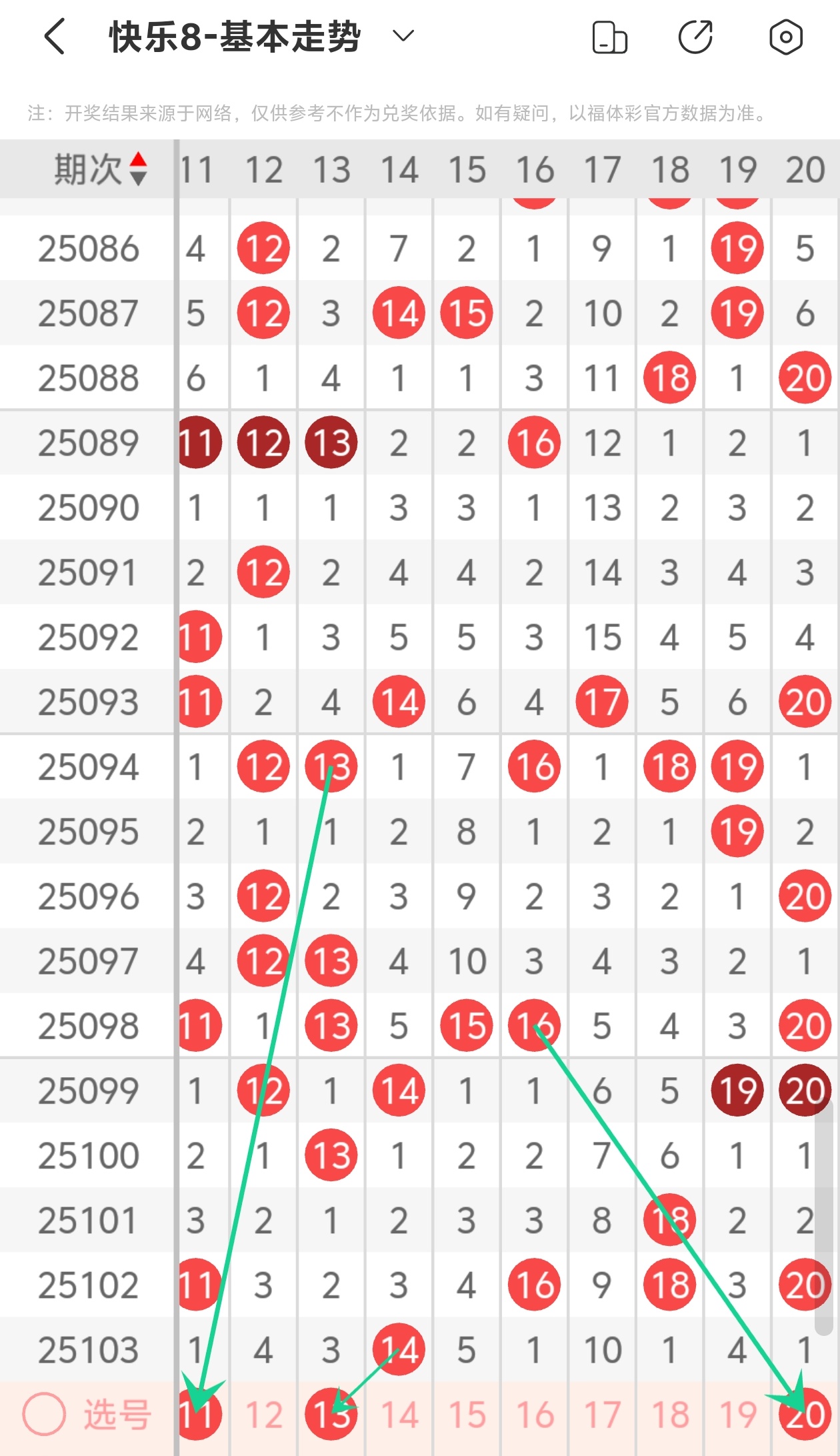Select number 17 in the 选号 row

[602, 1415]
